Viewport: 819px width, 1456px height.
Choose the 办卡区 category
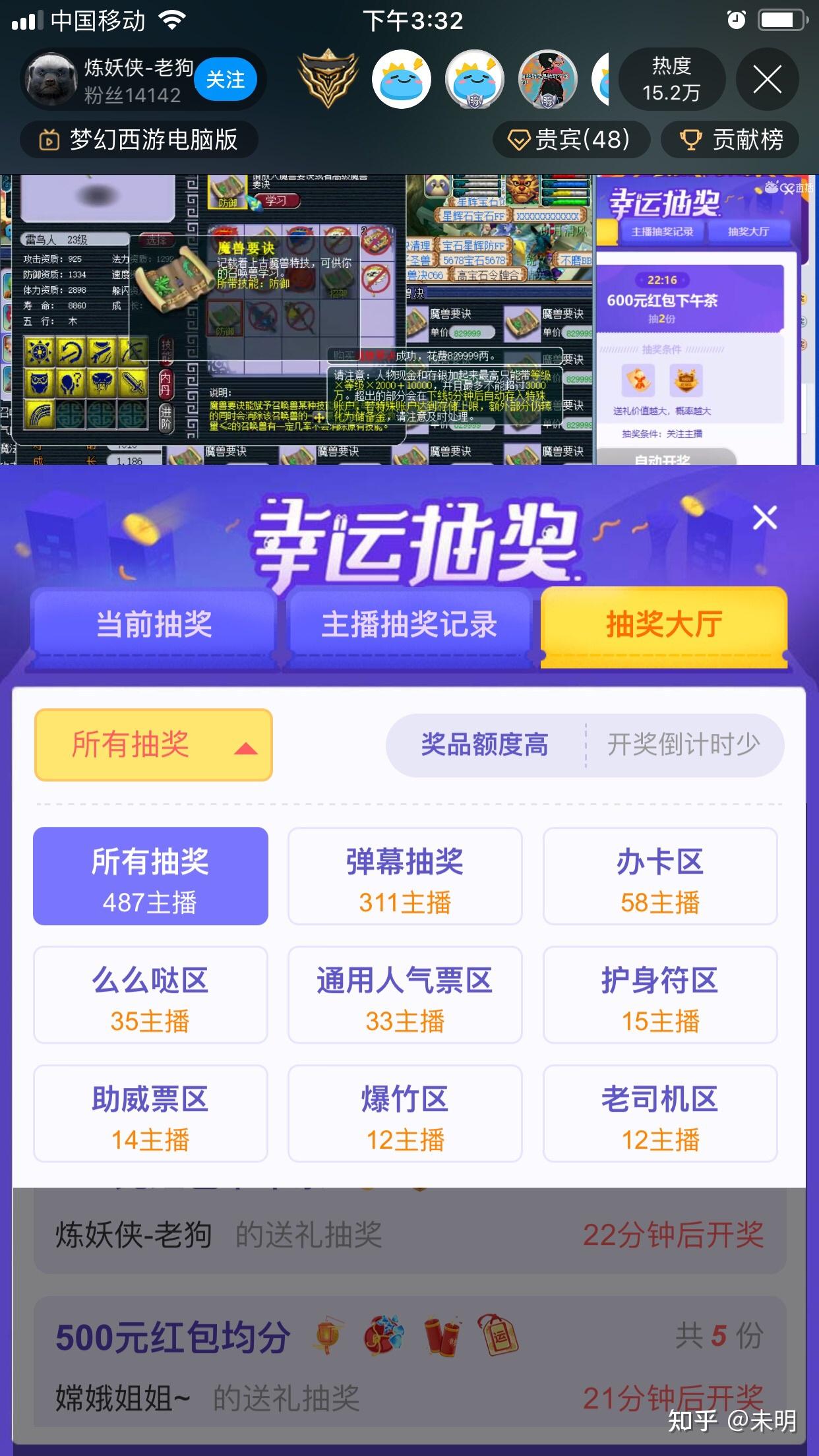(660, 876)
